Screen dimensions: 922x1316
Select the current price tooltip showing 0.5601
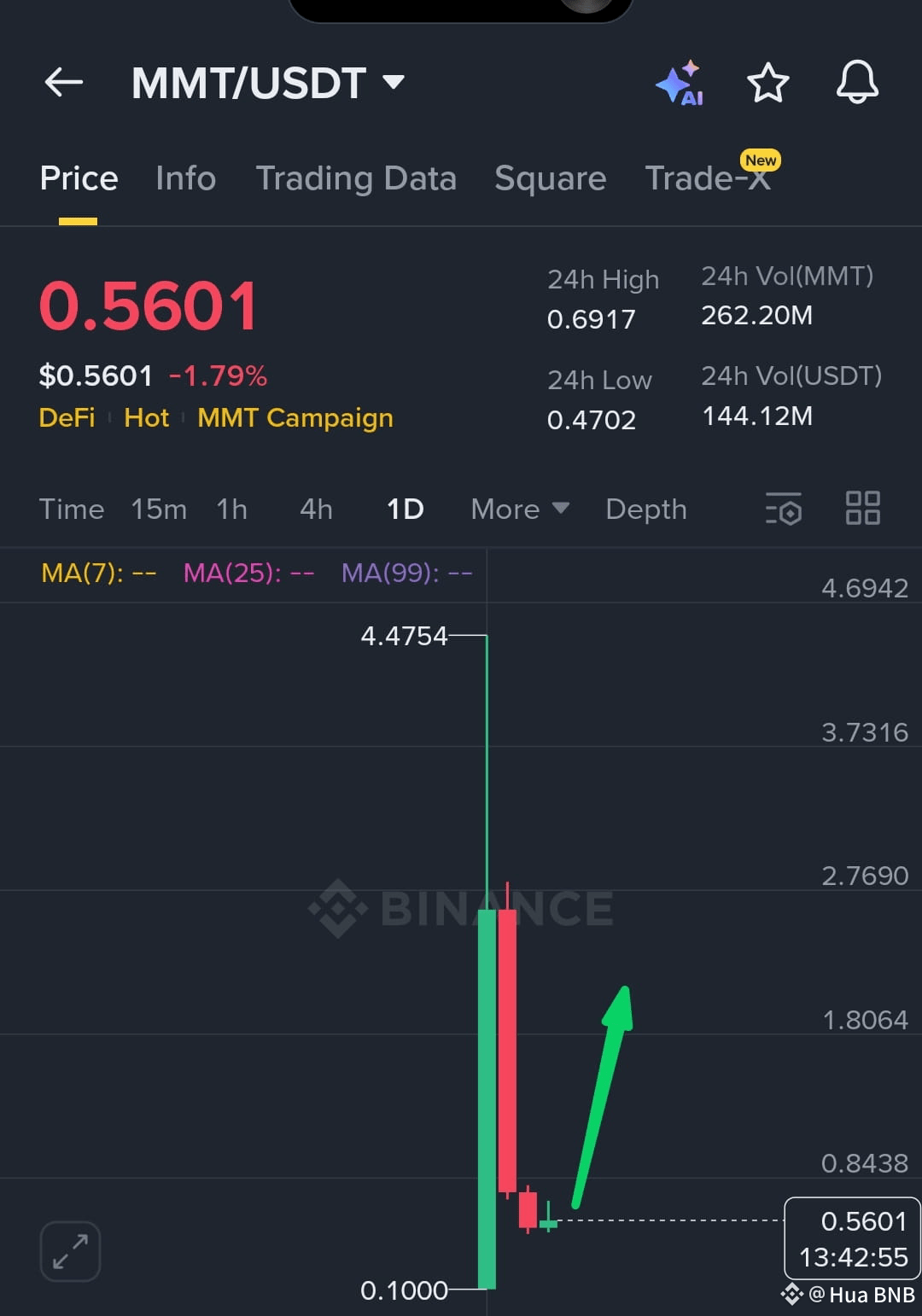point(851,1239)
